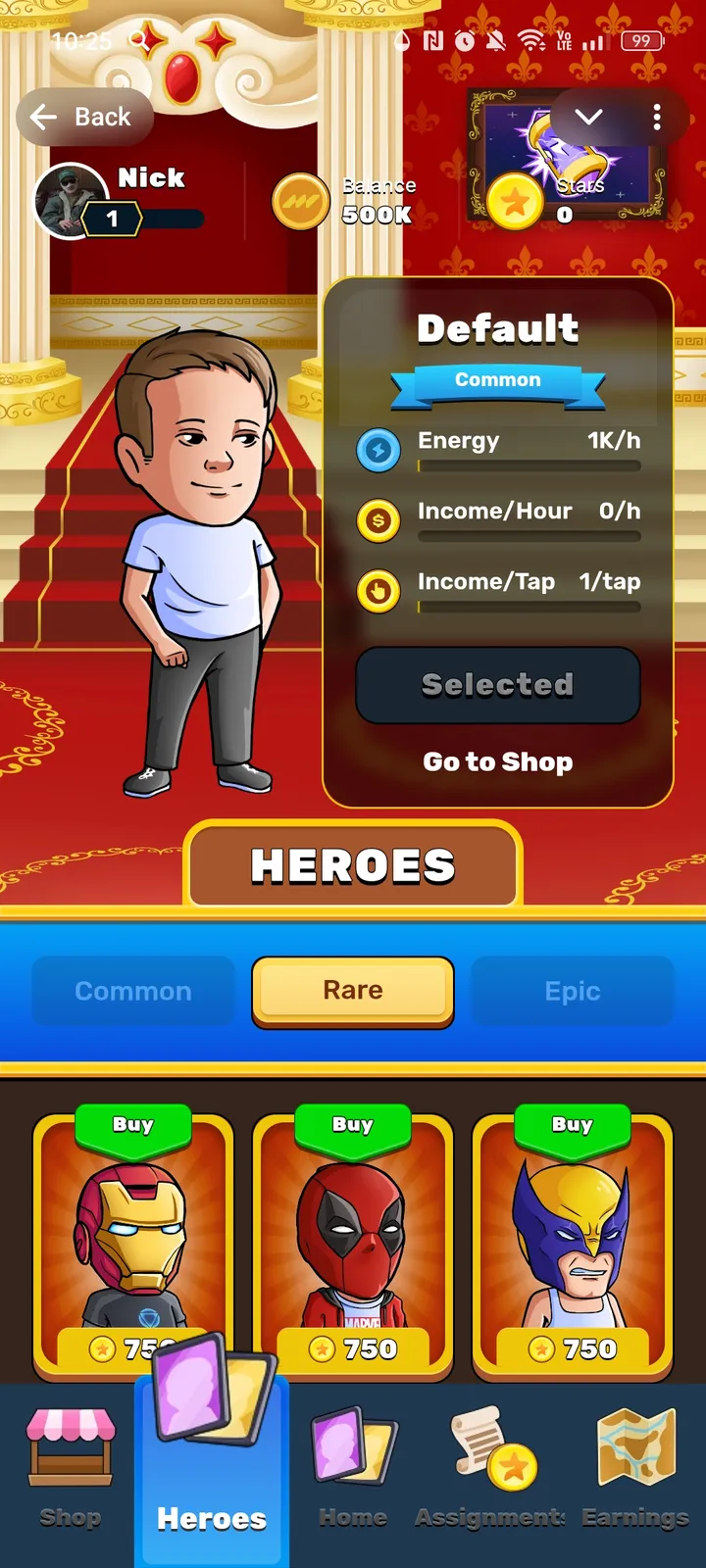
Task: Tap the Energy progress bar
Action: (529, 466)
